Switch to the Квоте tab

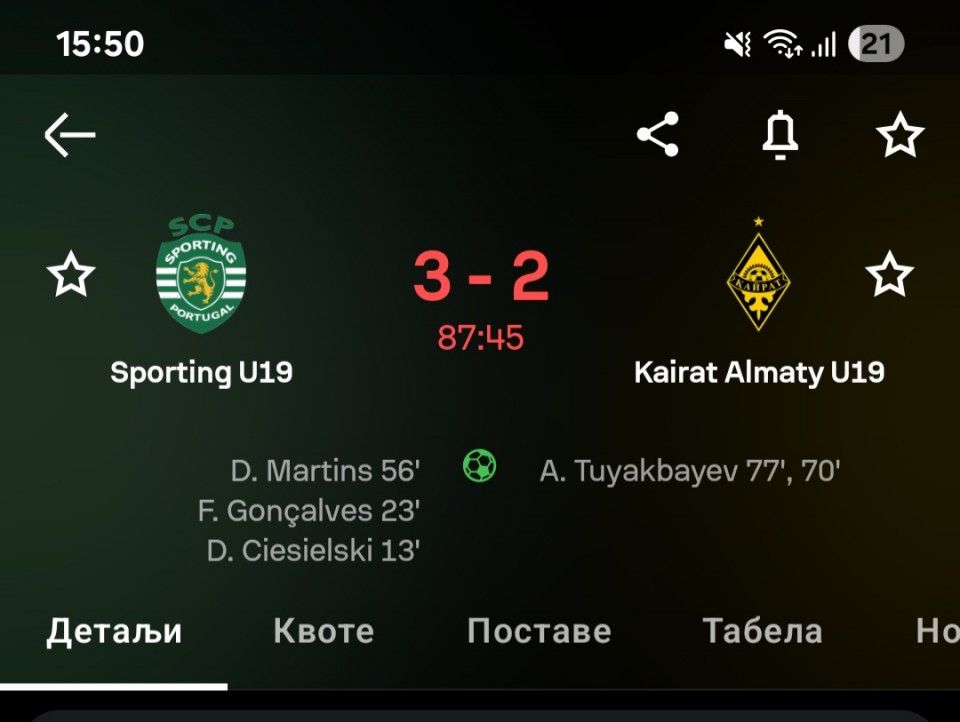(x=323, y=631)
